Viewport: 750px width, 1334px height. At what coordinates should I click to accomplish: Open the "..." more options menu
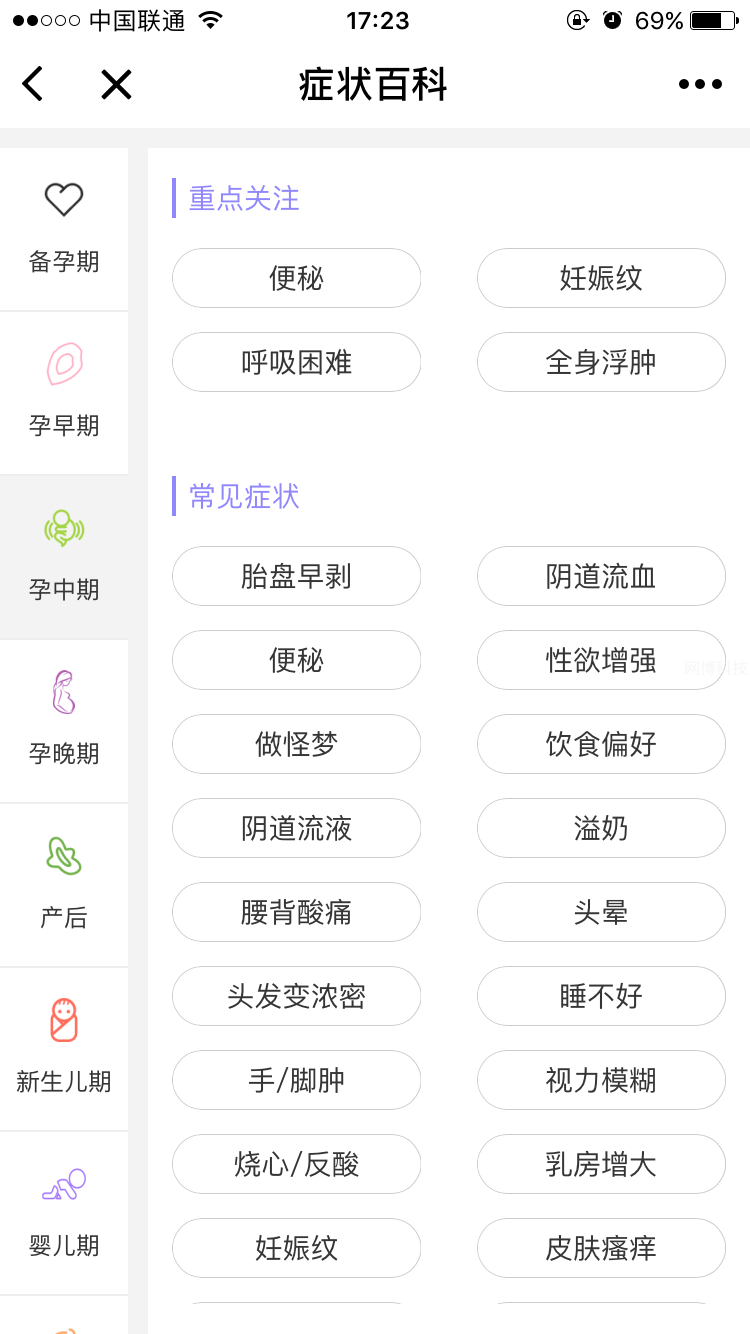click(x=699, y=84)
